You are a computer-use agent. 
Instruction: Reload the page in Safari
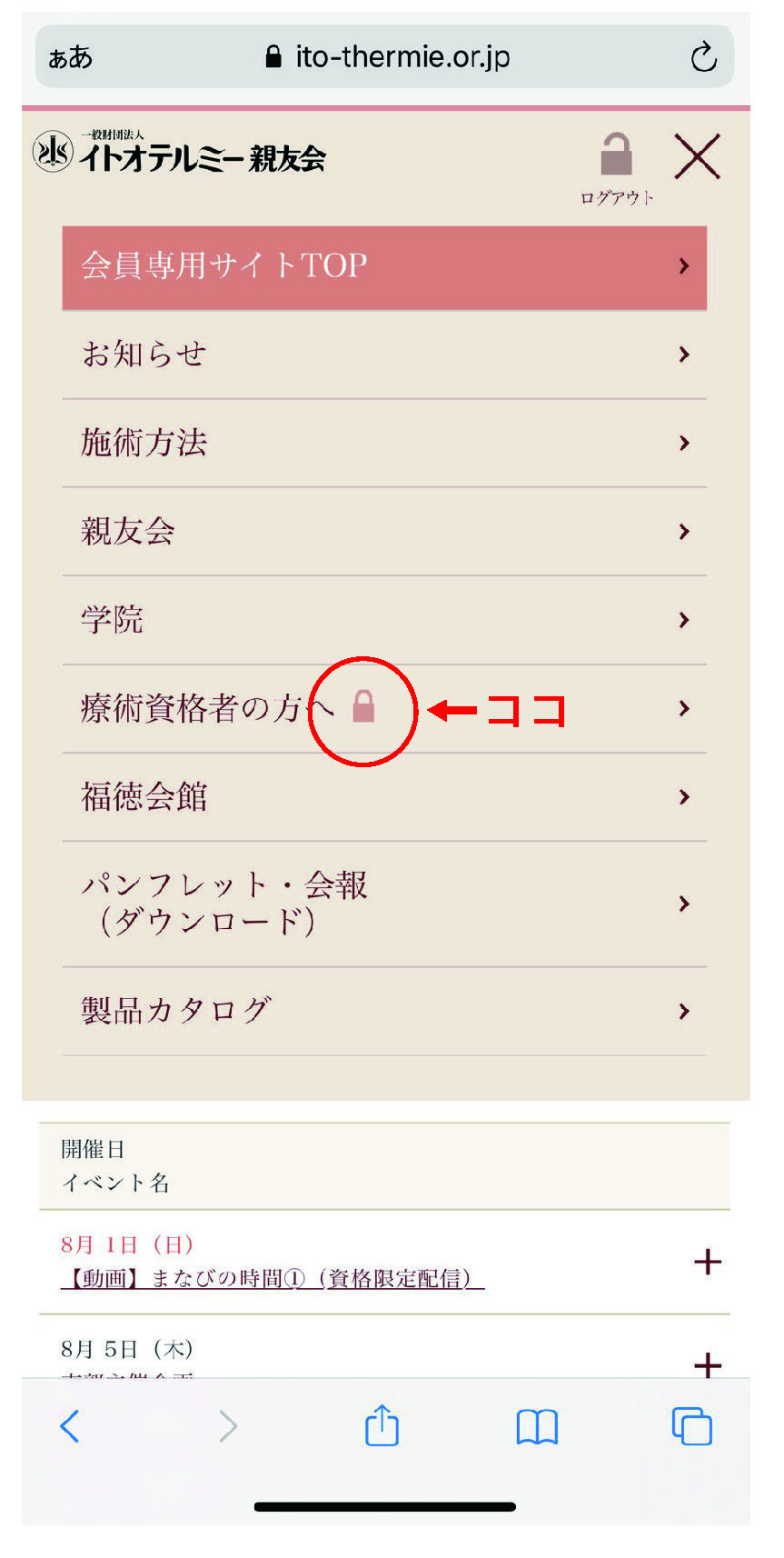tap(703, 57)
